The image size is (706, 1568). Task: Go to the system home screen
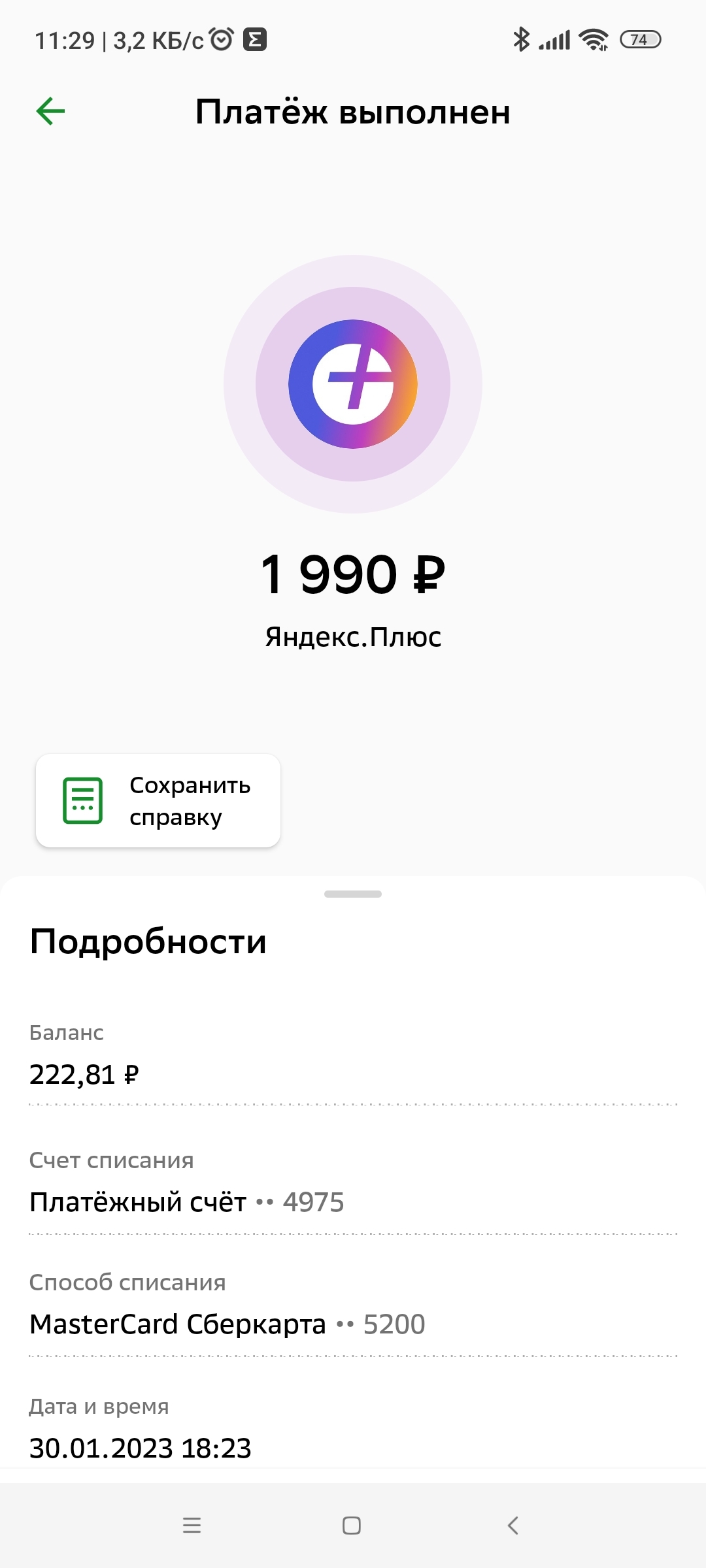pos(352,1526)
